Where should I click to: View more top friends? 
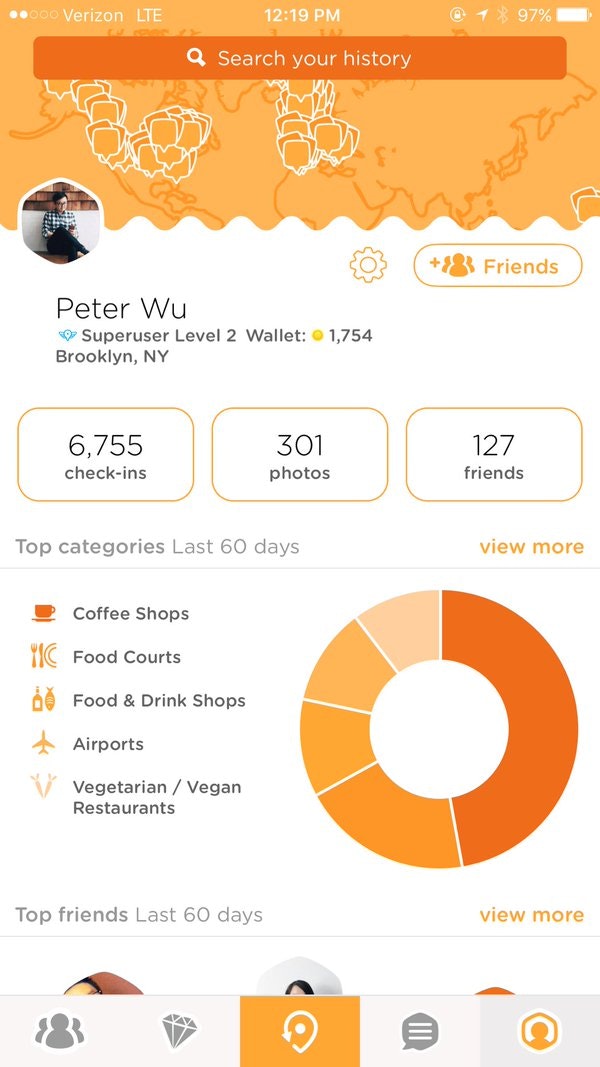(531, 915)
